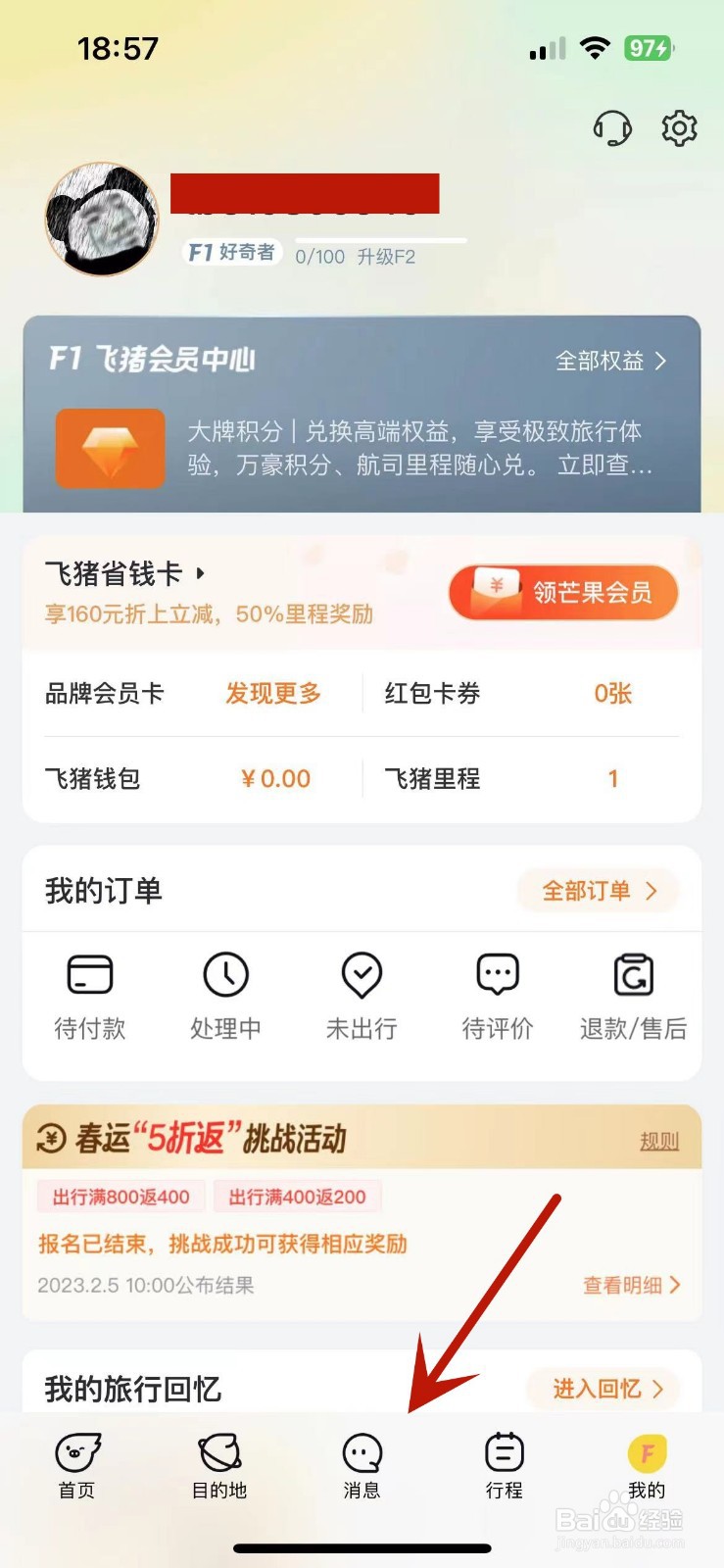View 全部权益 in member center
Viewport: 724px width, 1568px height.
click(x=610, y=361)
